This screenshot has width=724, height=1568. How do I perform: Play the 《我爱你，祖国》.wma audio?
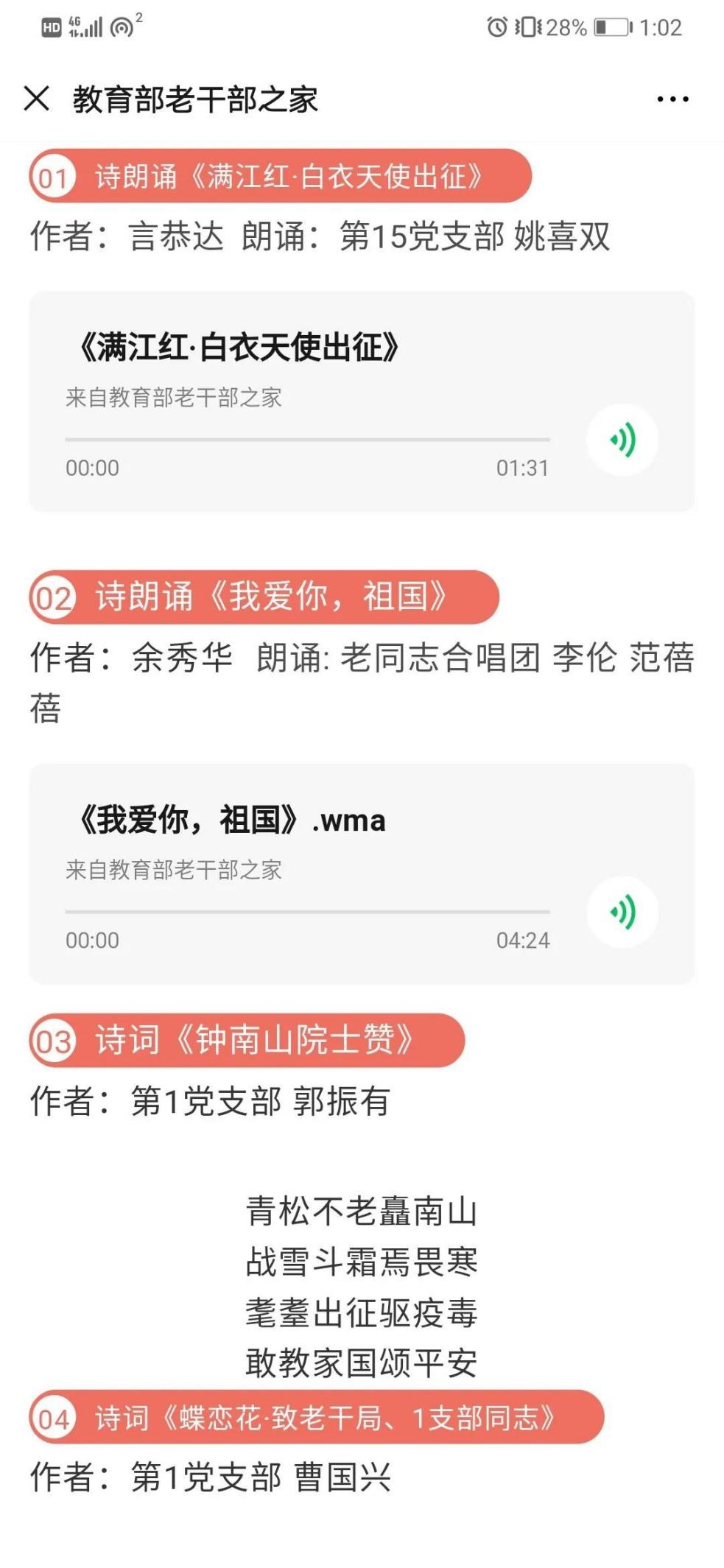tap(622, 912)
